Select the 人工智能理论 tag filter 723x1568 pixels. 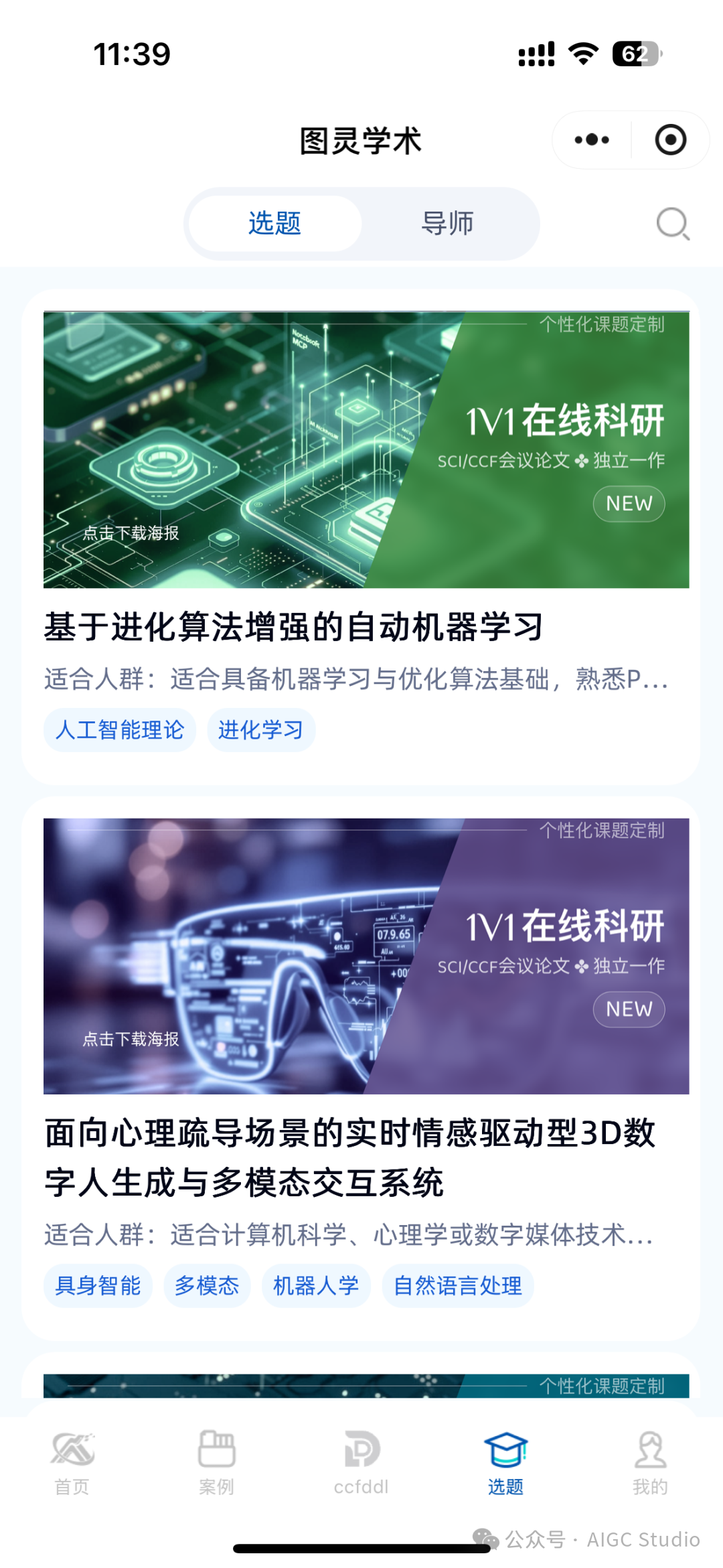(x=119, y=731)
